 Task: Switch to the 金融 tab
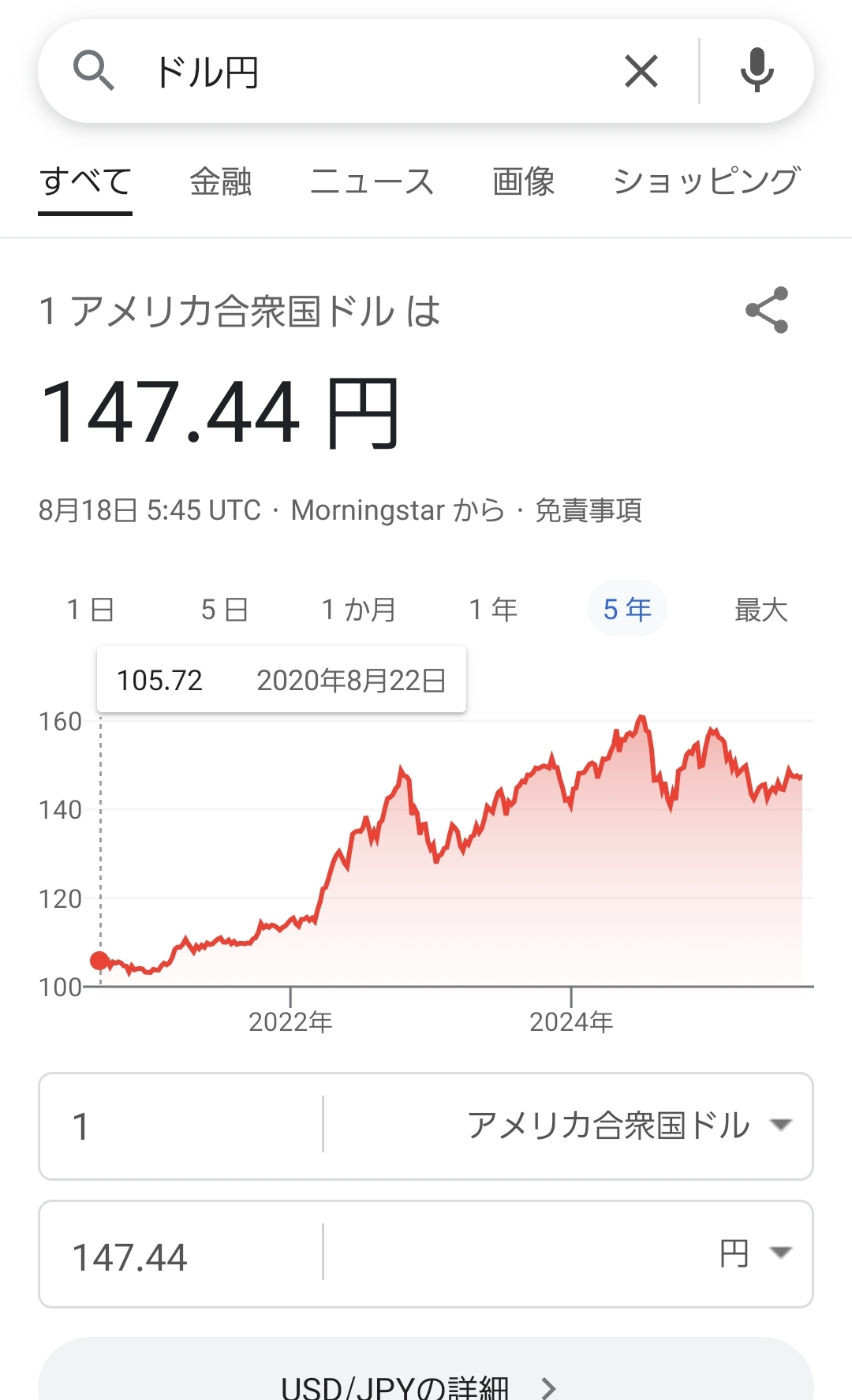221,181
